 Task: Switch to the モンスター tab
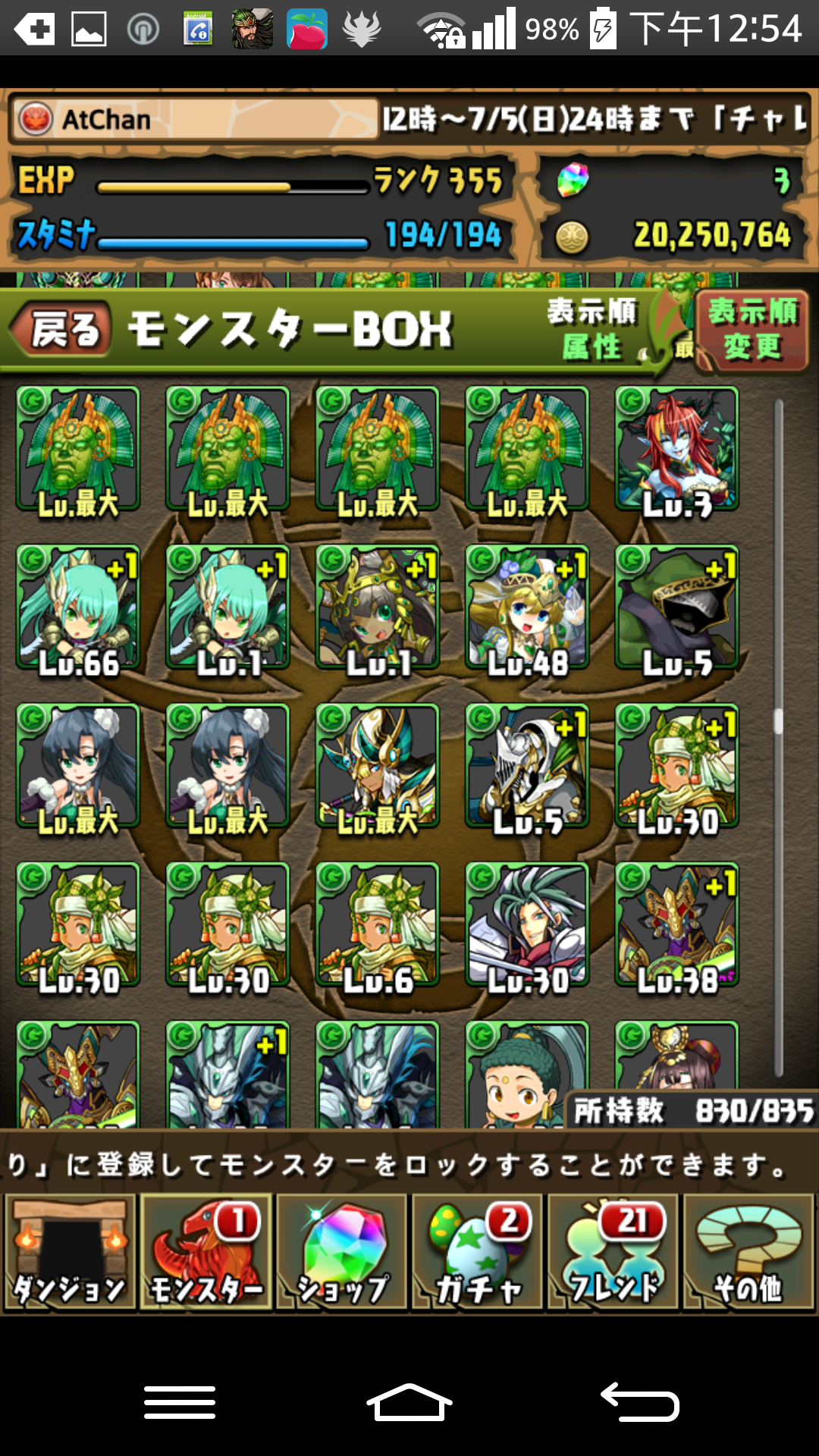click(206, 1253)
